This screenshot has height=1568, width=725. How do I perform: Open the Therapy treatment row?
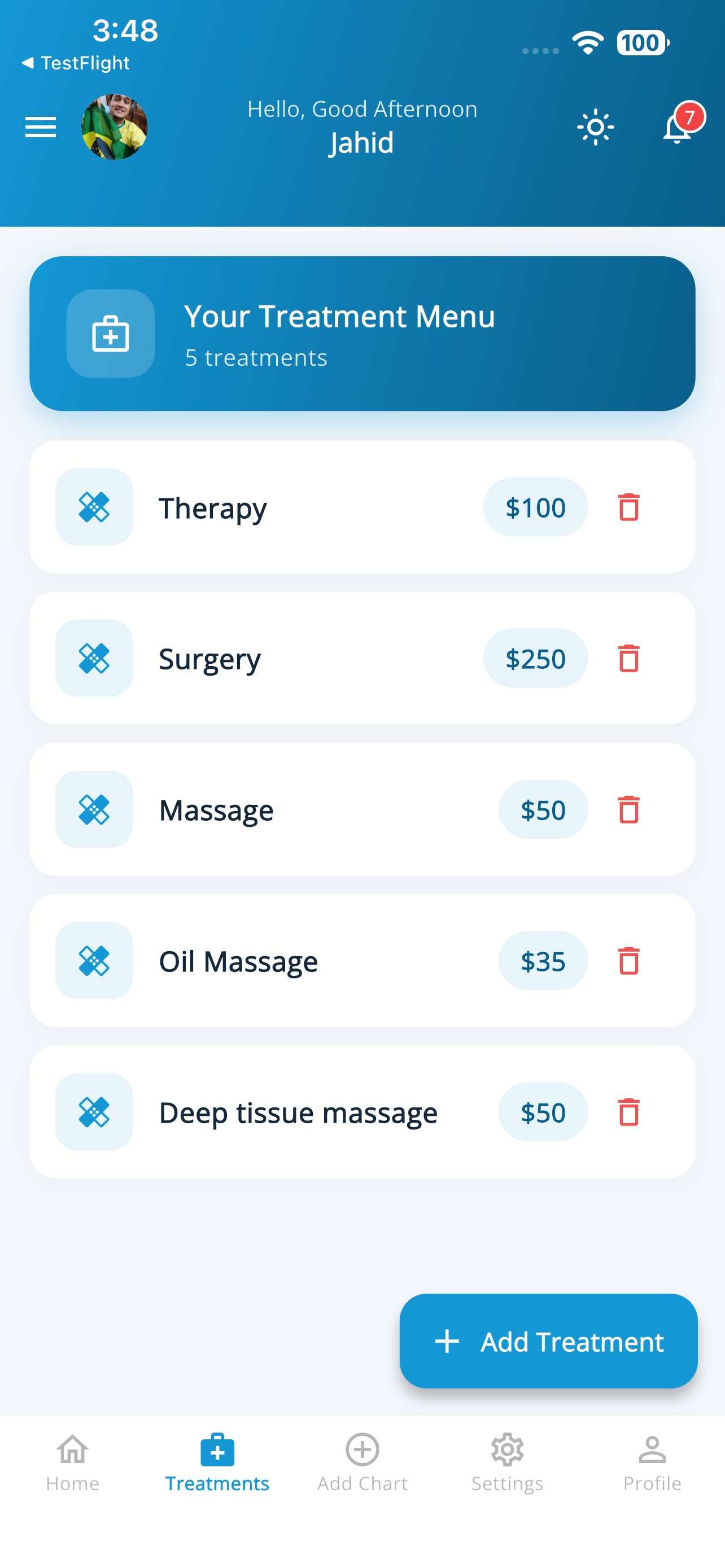coord(362,507)
